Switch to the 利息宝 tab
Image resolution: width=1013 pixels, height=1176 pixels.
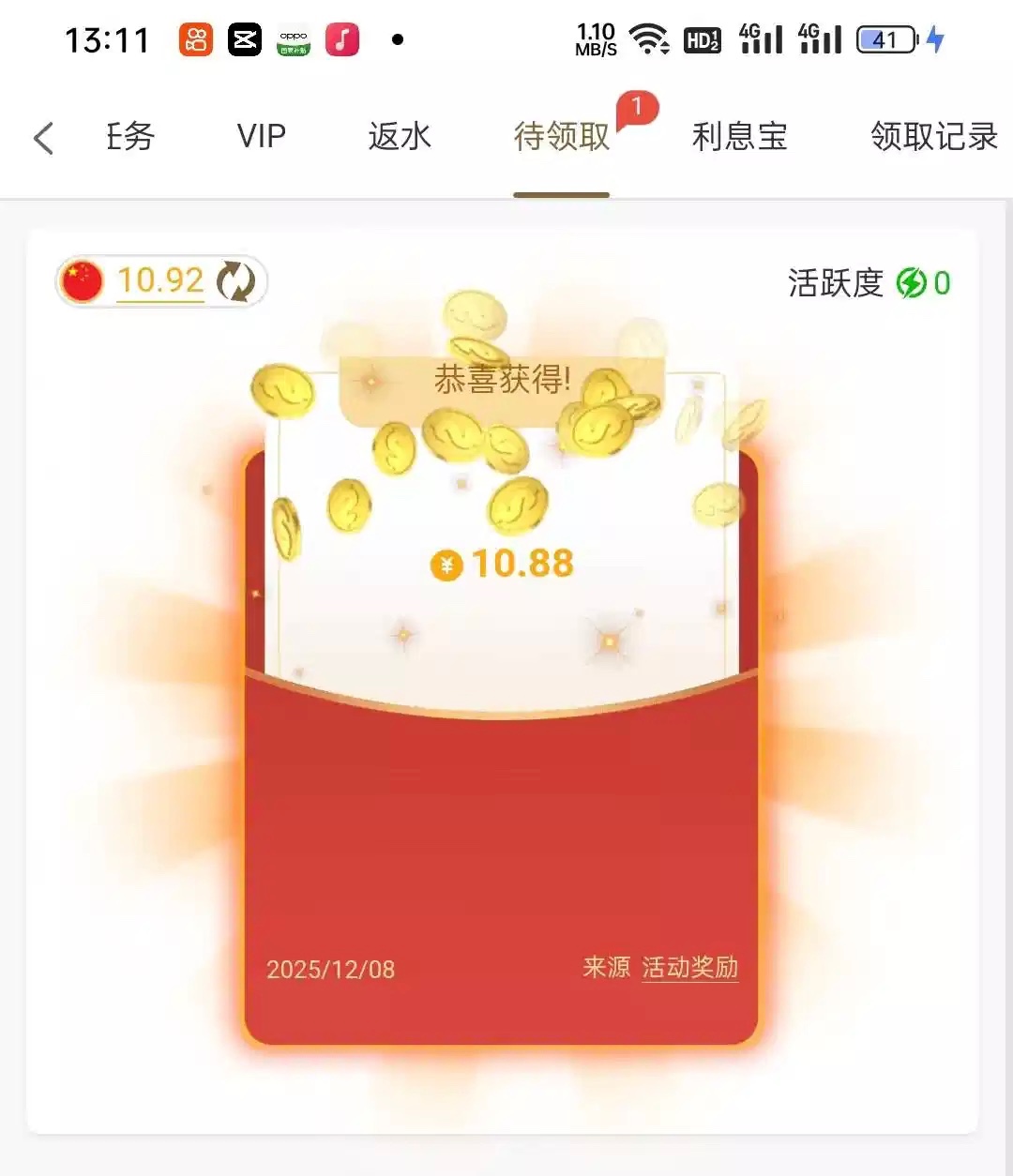coord(739,137)
